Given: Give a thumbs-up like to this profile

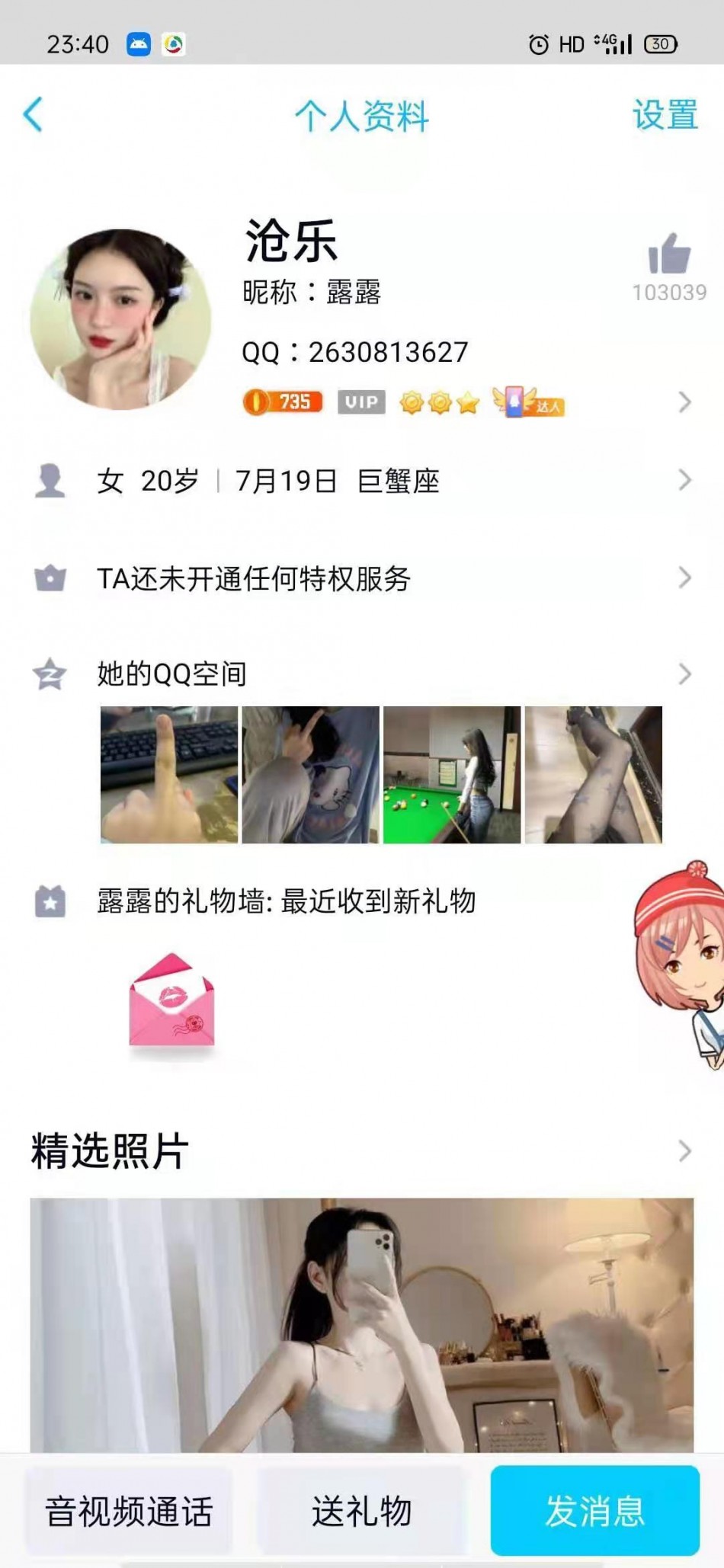Looking at the screenshot, I should pyautogui.click(x=669, y=255).
